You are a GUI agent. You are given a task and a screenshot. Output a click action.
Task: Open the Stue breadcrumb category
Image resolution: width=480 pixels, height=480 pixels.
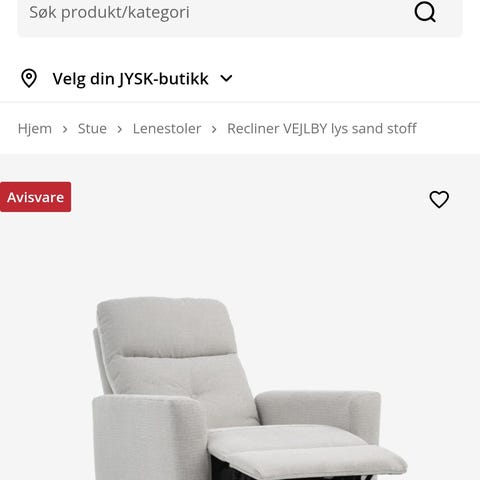point(92,129)
